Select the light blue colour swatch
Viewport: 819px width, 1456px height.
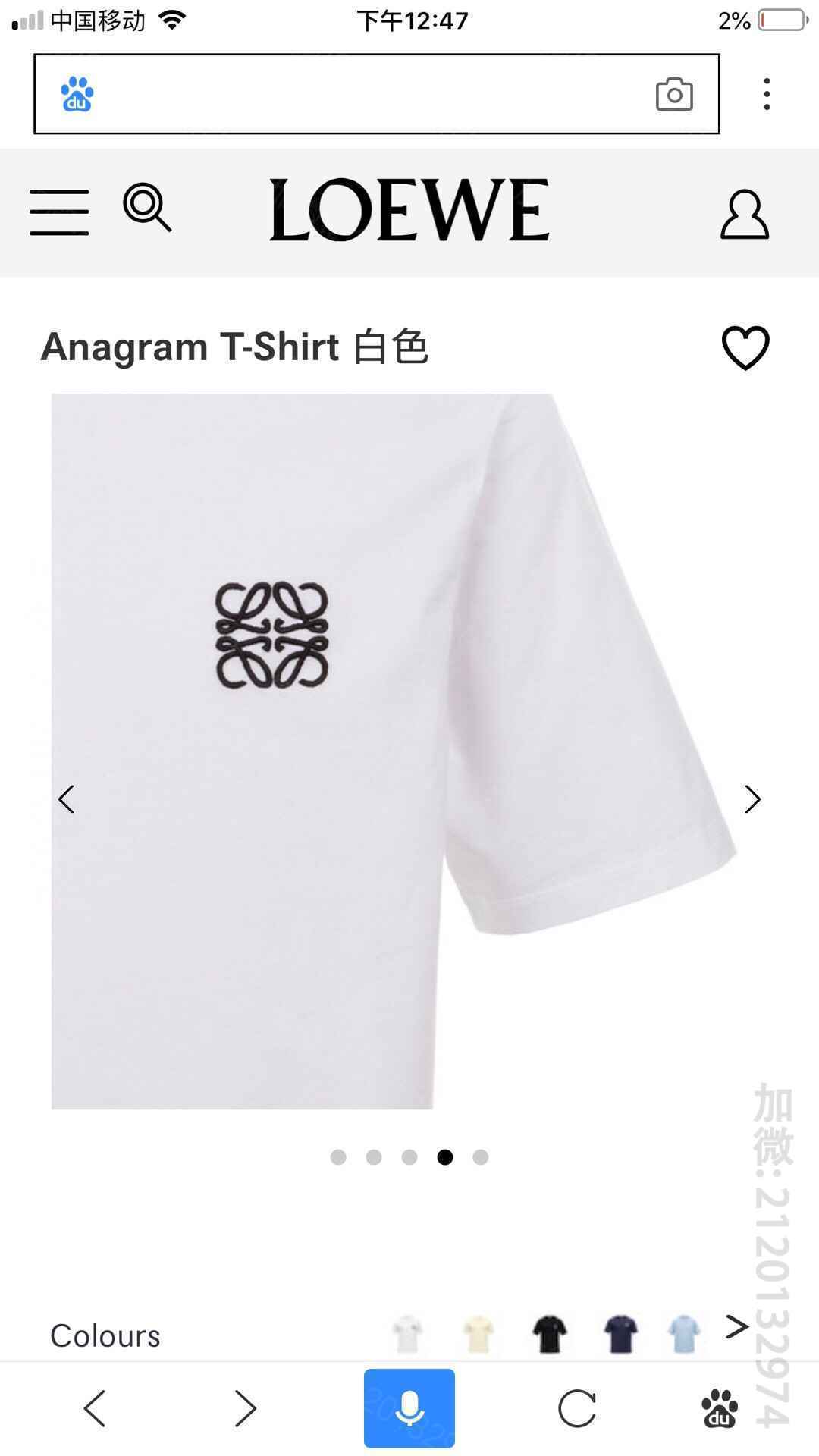tap(684, 1334)
